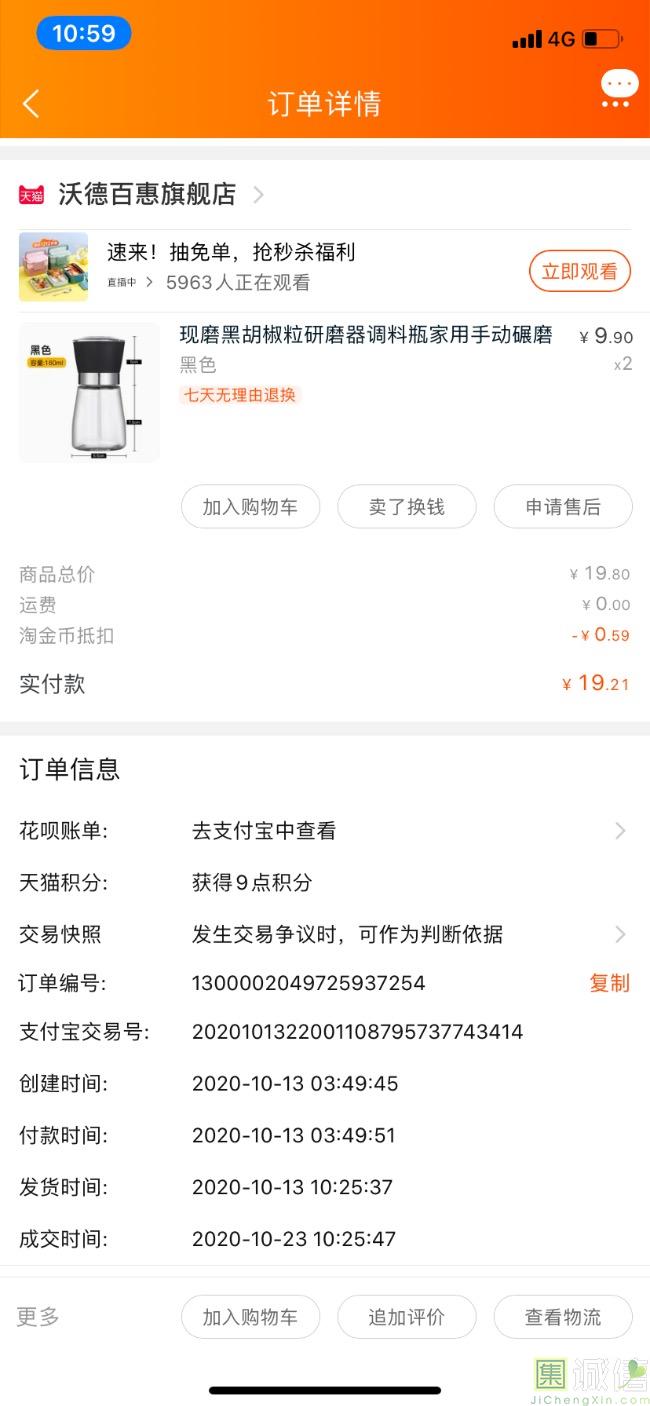Tap 加入购物车 in the bottom bar
The image size is (650, 1406).
[250, 1317]
